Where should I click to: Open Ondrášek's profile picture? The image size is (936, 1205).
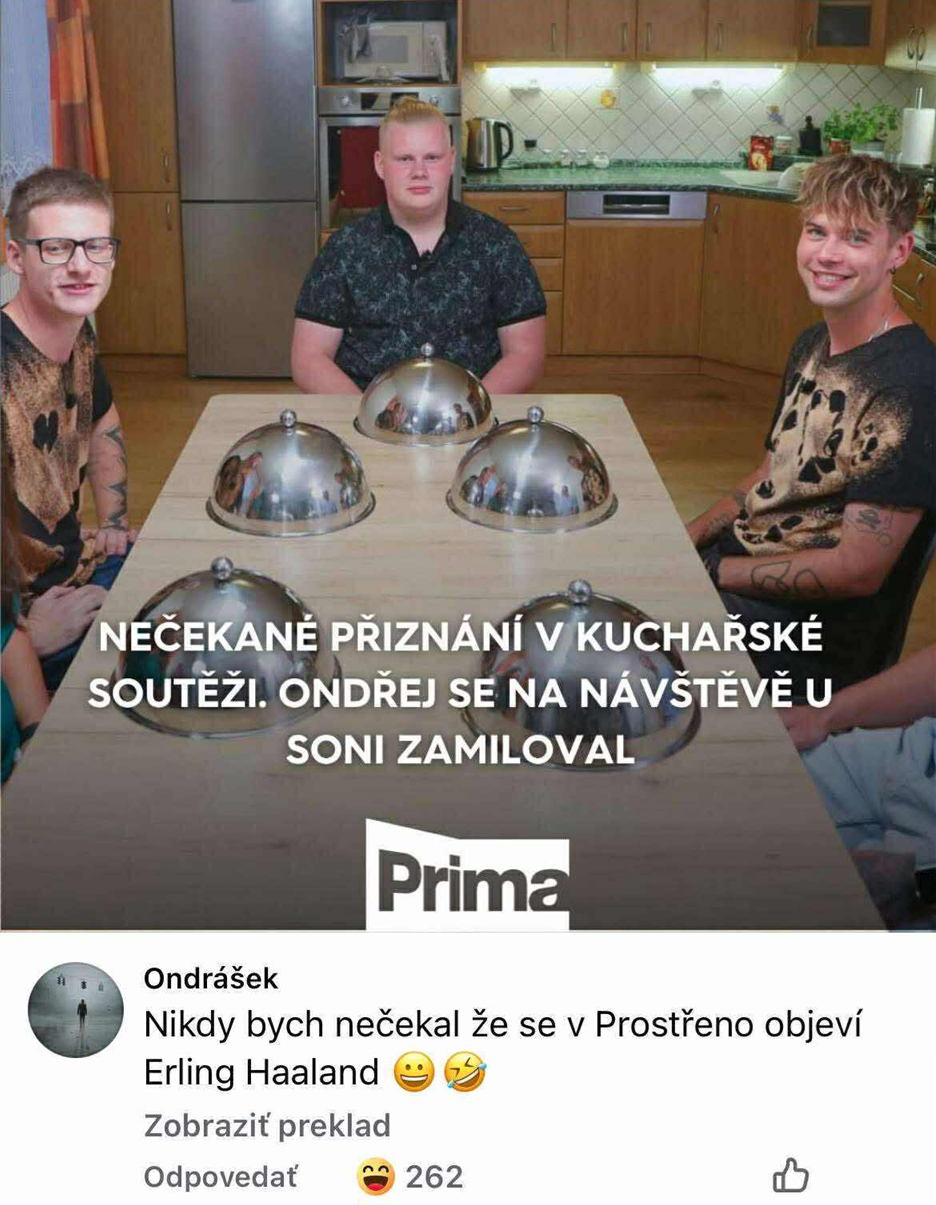pos(76,1009)
